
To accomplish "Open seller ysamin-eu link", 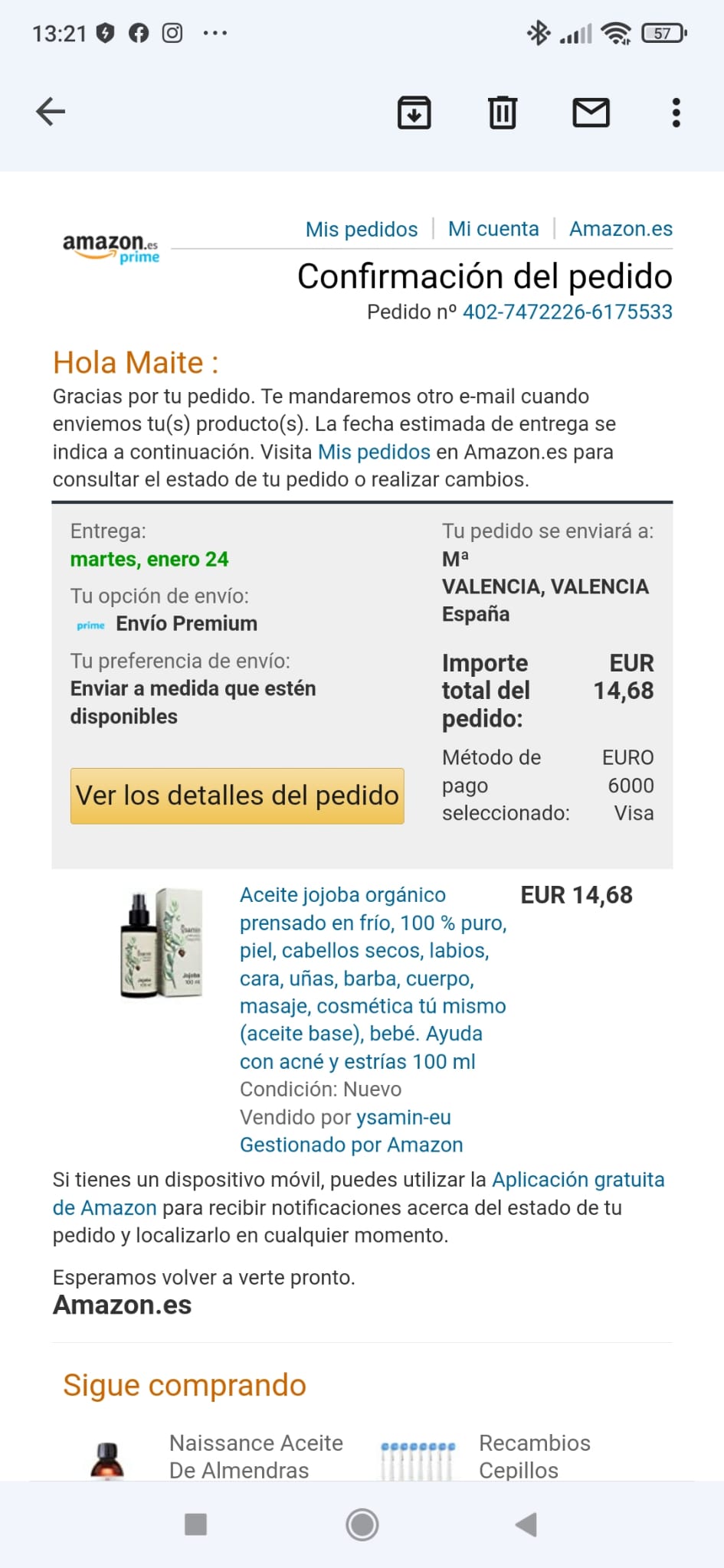I will (x=403, y=1117).
